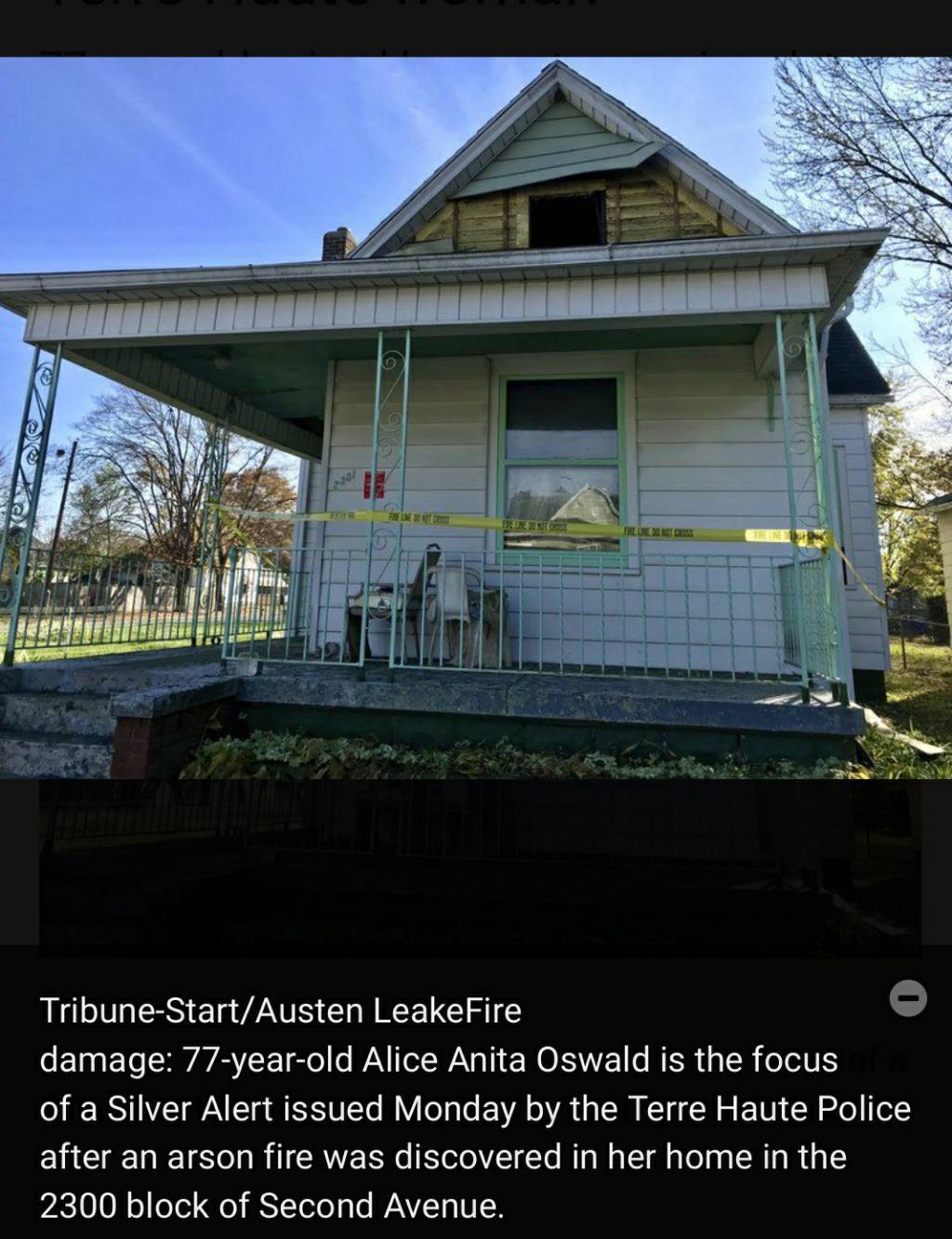The height and width of the screenshot is (1239, 952).
Task: Collapse the photo caption with minus icon
Action: (x=908, y=998)
